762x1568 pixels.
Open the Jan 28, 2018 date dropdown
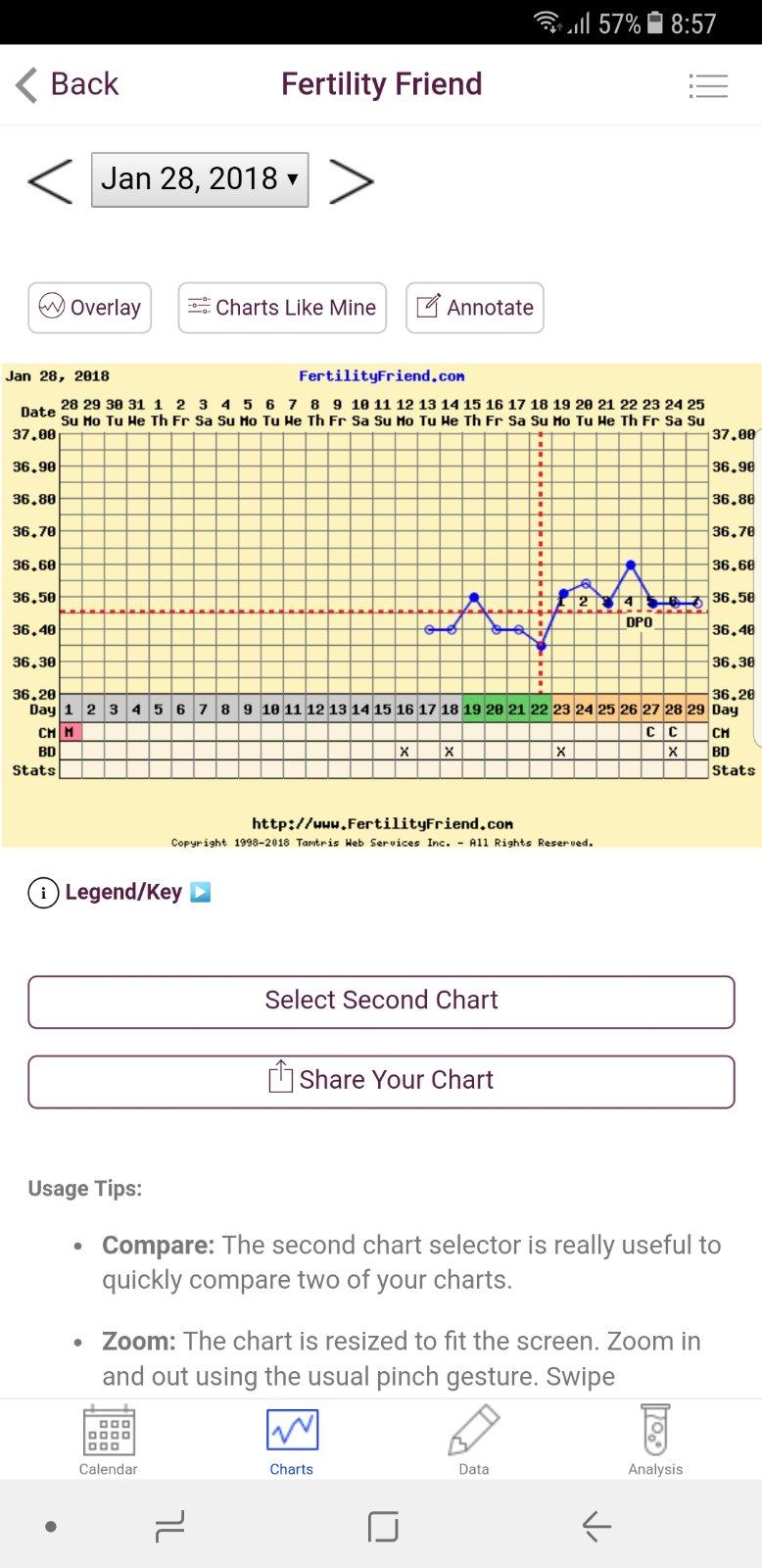[x=200, y=179]
